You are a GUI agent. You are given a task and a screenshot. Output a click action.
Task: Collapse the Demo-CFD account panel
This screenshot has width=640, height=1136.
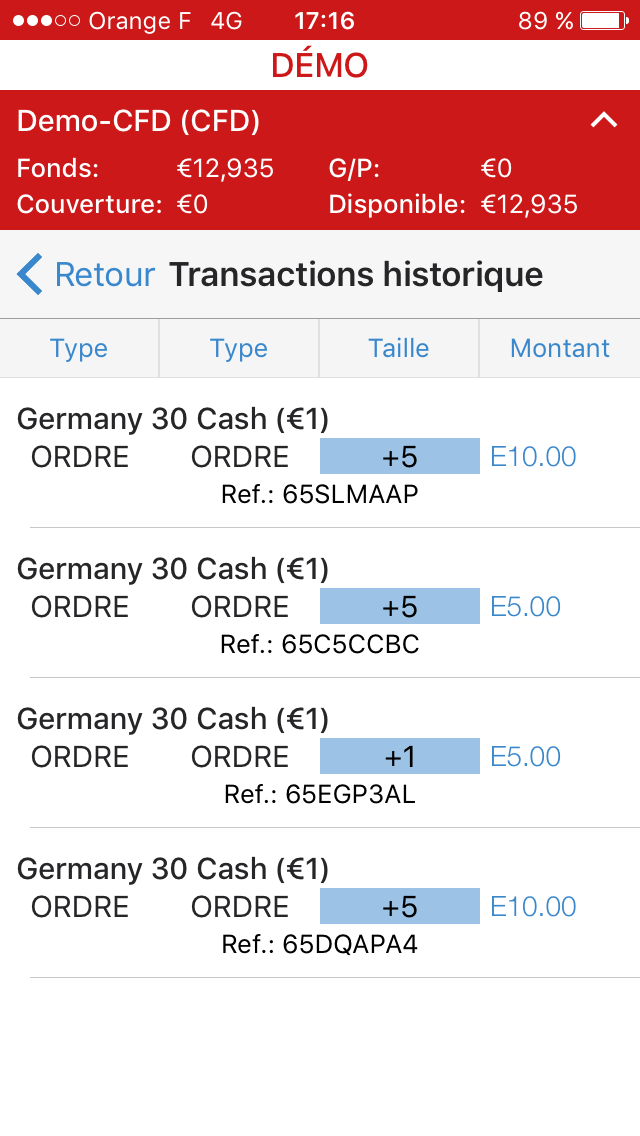click(603, 121)
